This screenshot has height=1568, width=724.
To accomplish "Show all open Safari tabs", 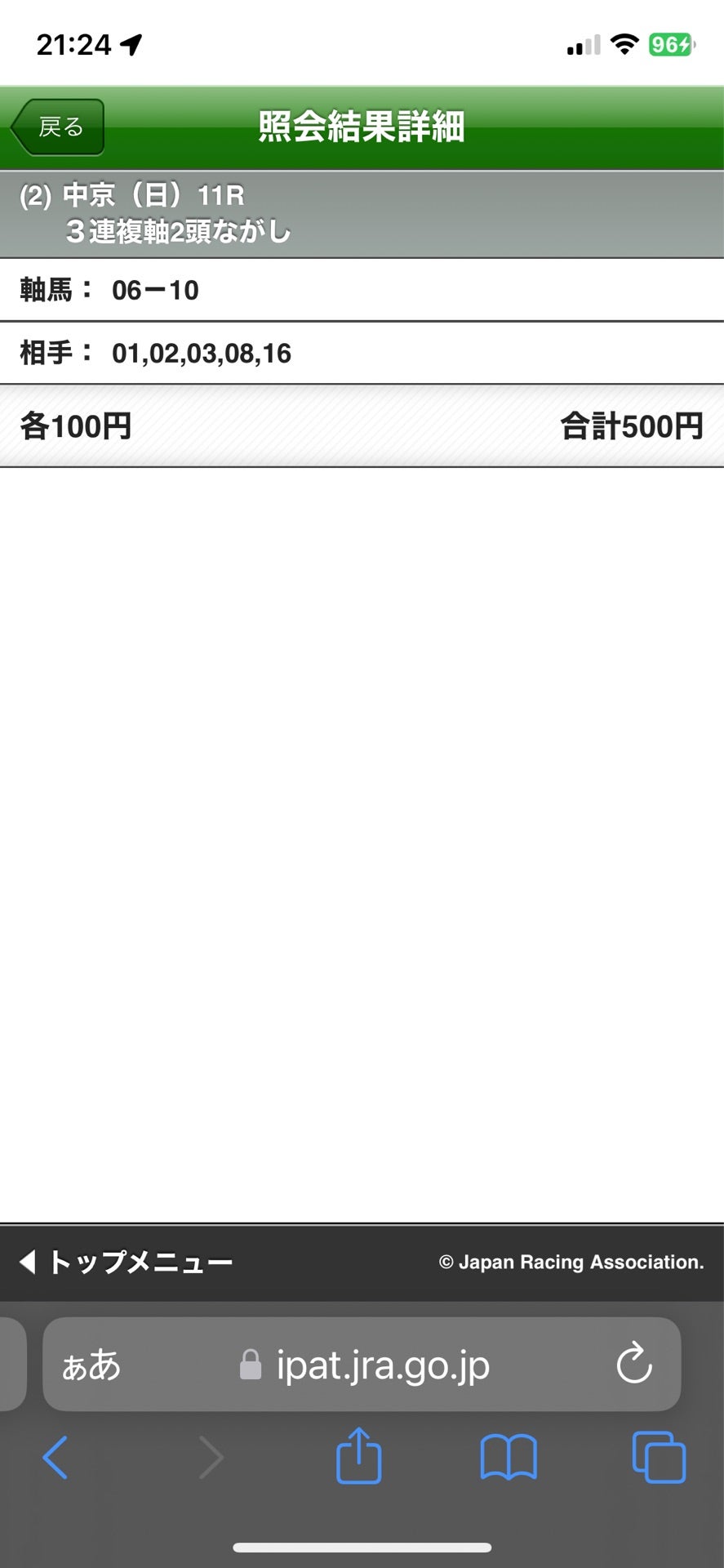I will coord(659,1458).
